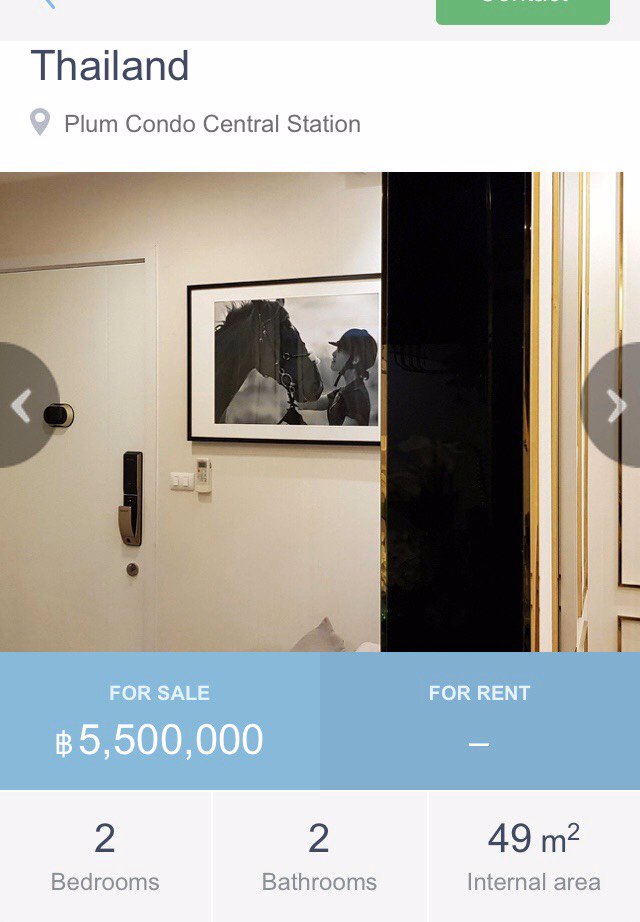Show the next property photo
The image size is (640, 922).
(616, 406)
